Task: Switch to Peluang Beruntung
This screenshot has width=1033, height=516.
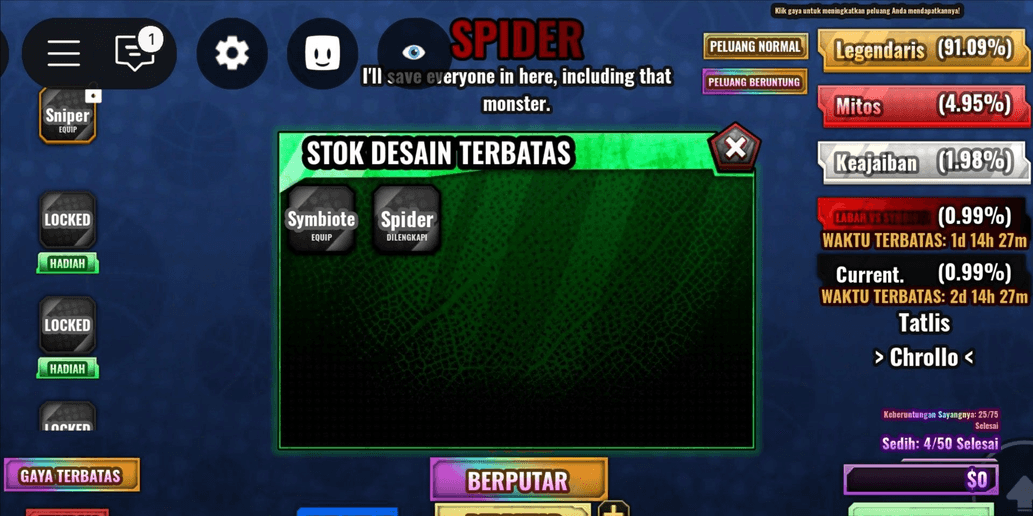Action: pyautogui.click(x=755, y=82)
